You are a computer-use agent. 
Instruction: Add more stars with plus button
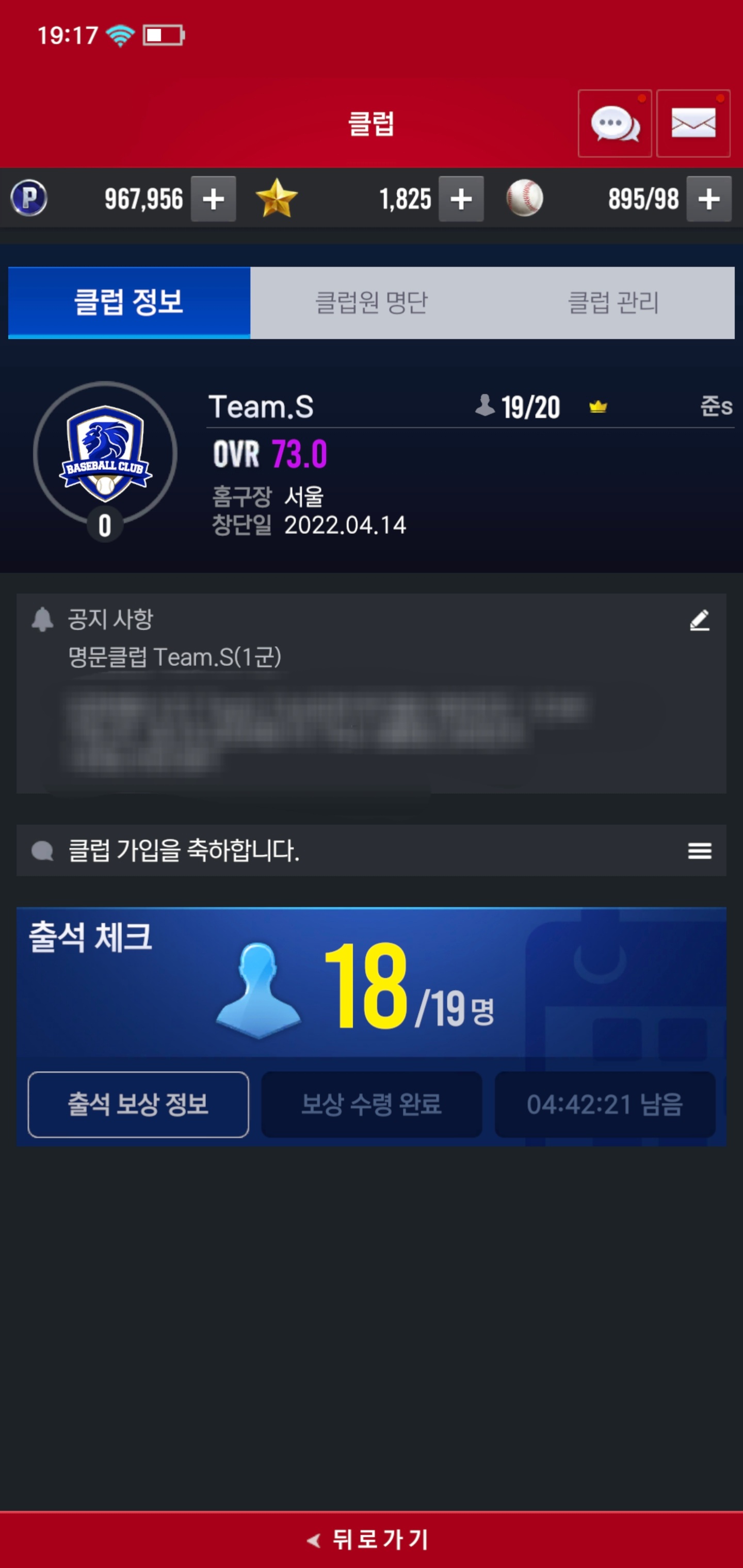pyautogui.click(x=461, y=199)
